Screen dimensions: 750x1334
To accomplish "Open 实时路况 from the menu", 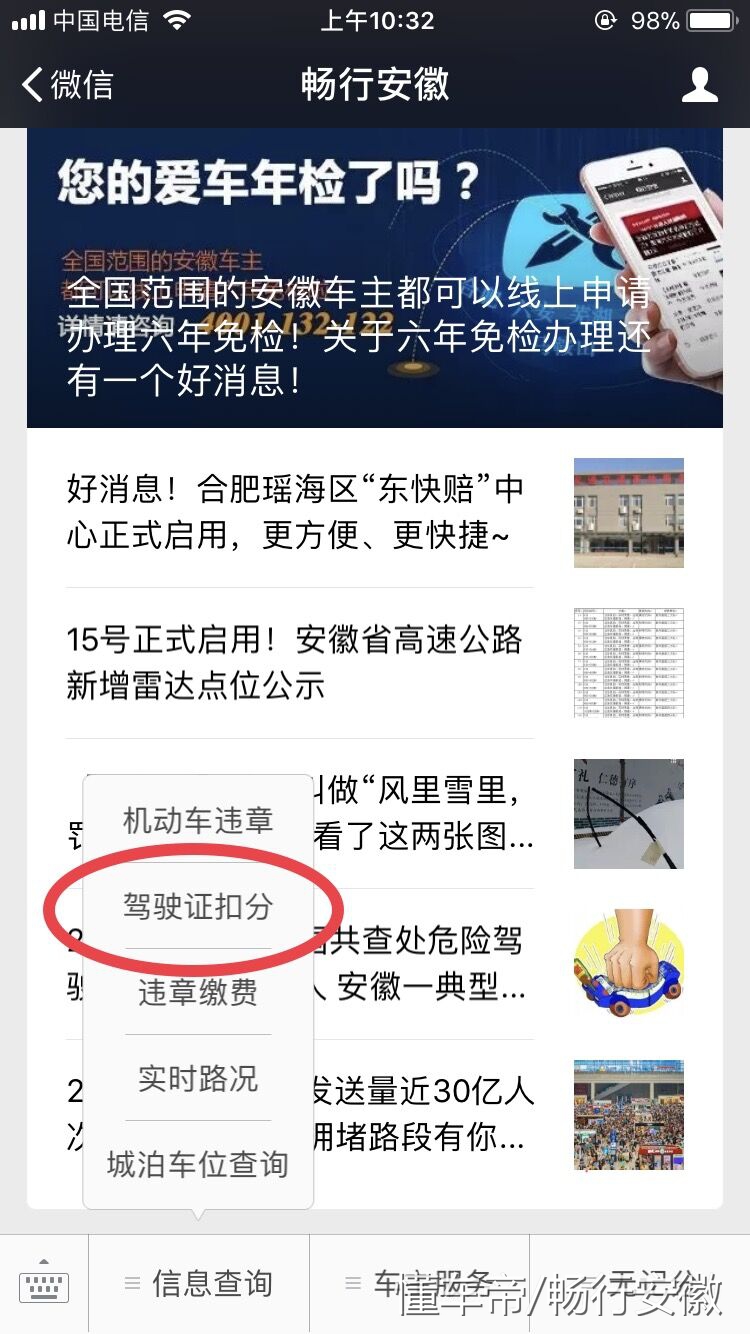I will click(x=197, y=1080).
